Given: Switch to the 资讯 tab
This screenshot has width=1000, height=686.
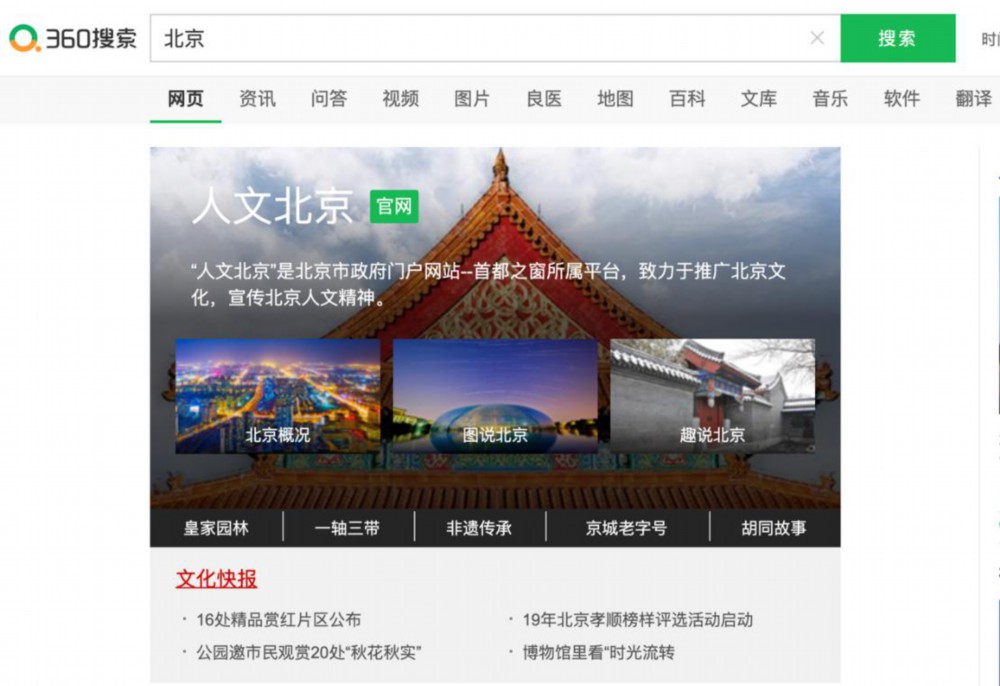Looking at the screenshot, I should tap(257, 98).
